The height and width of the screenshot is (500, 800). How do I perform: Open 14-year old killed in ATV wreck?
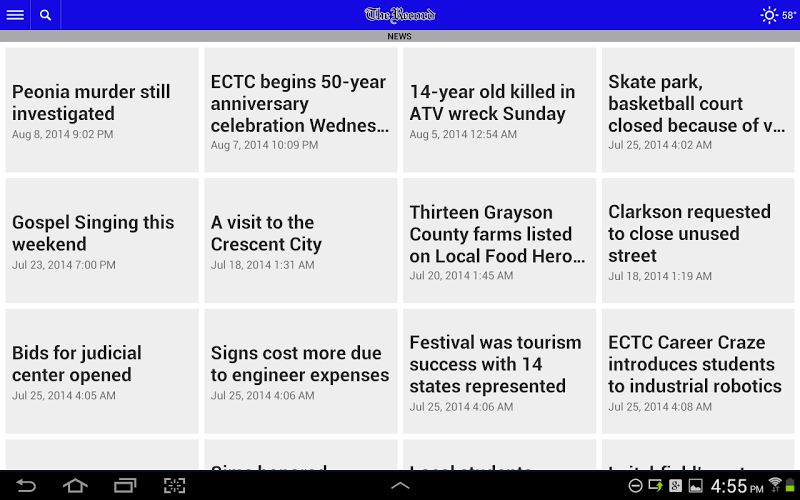pyautogui.click(x=499, y=110)
